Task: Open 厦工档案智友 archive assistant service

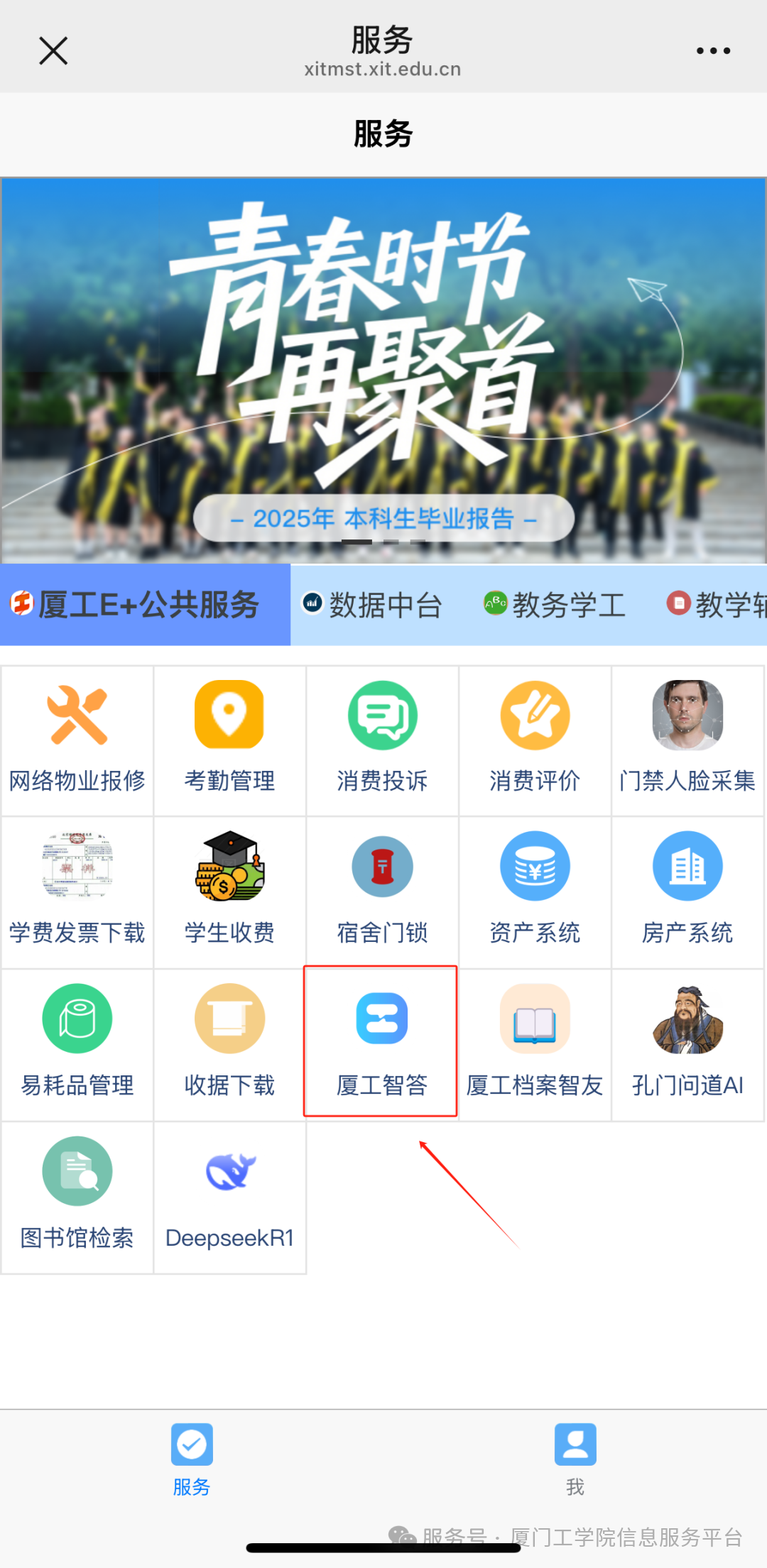Action: 535,1043
